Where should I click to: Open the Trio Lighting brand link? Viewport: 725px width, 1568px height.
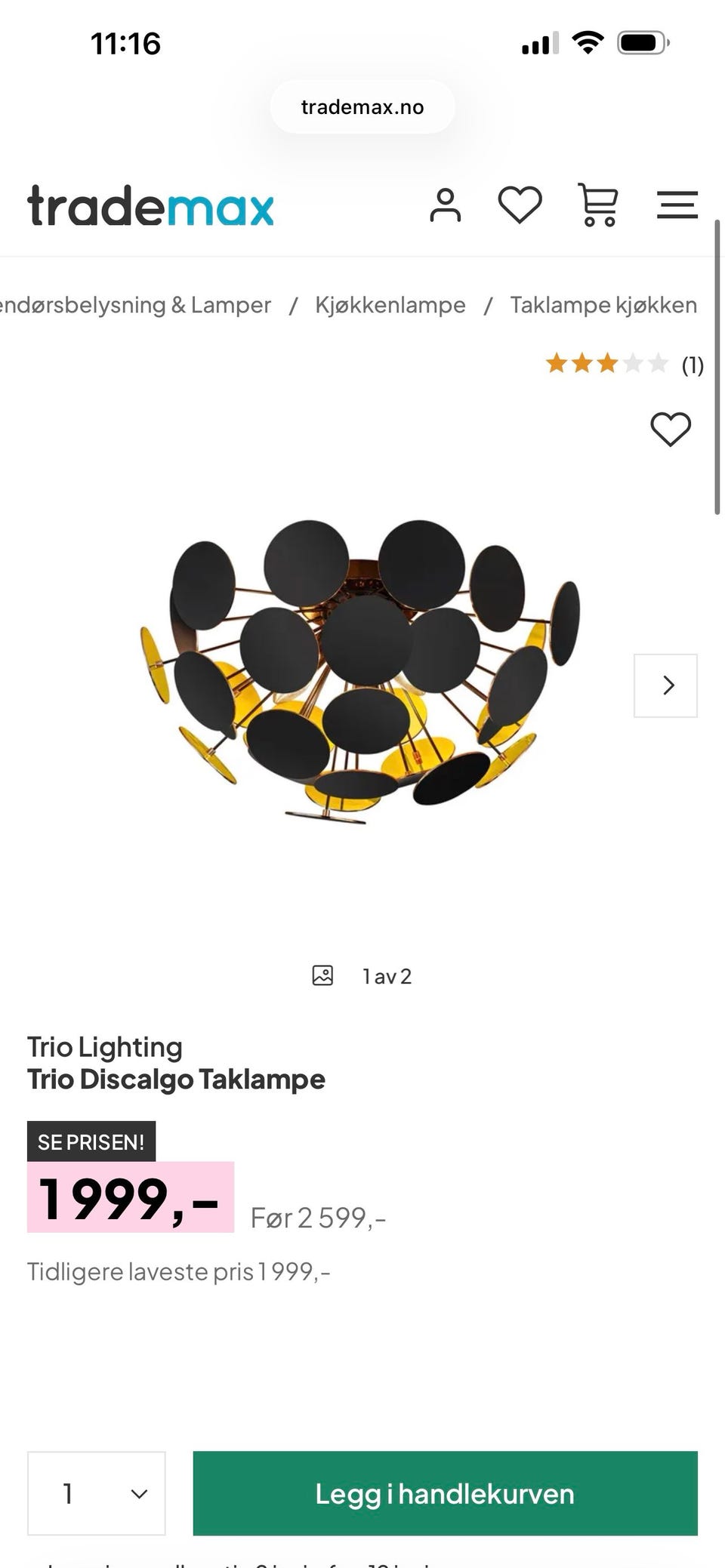[105, 1047]
